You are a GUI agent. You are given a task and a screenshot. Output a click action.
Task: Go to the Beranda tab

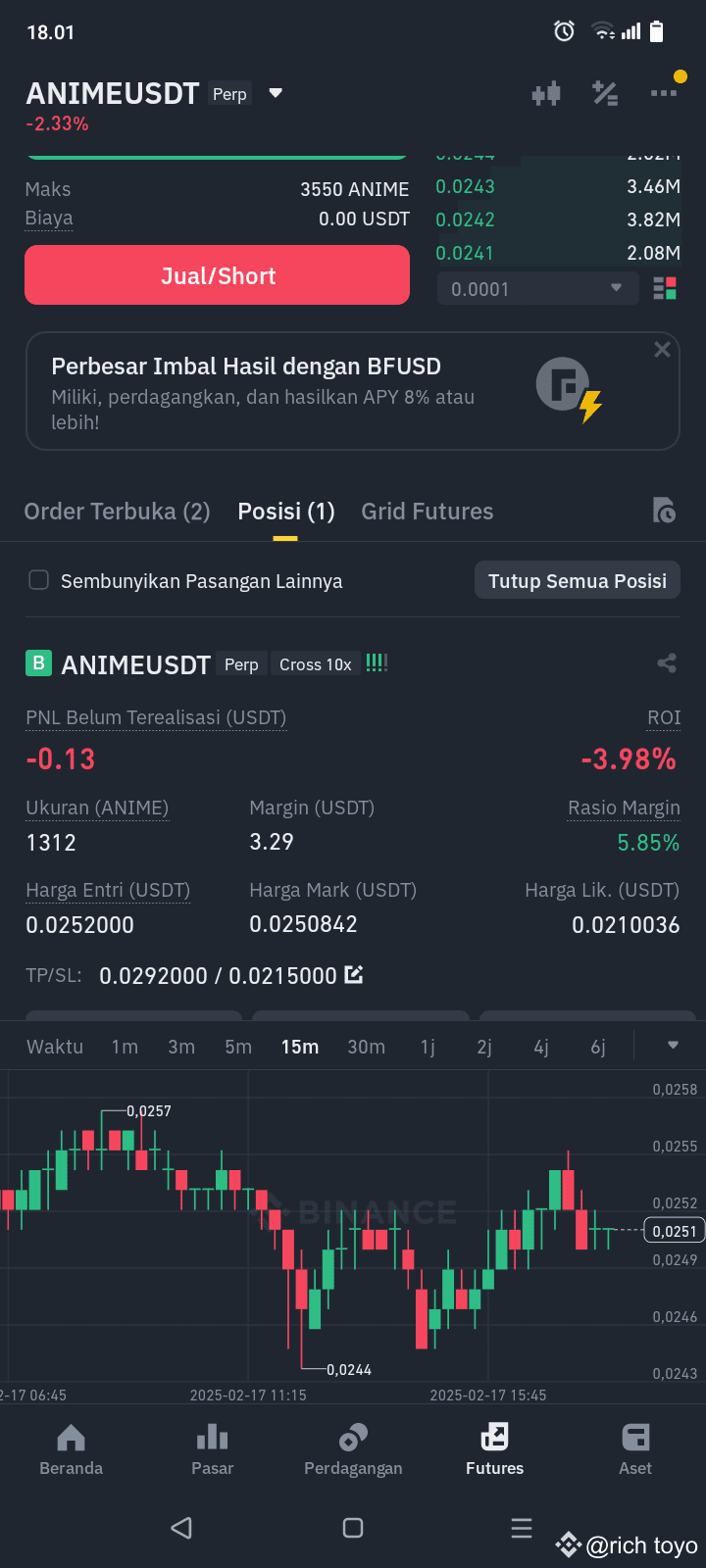(71, 1449)
